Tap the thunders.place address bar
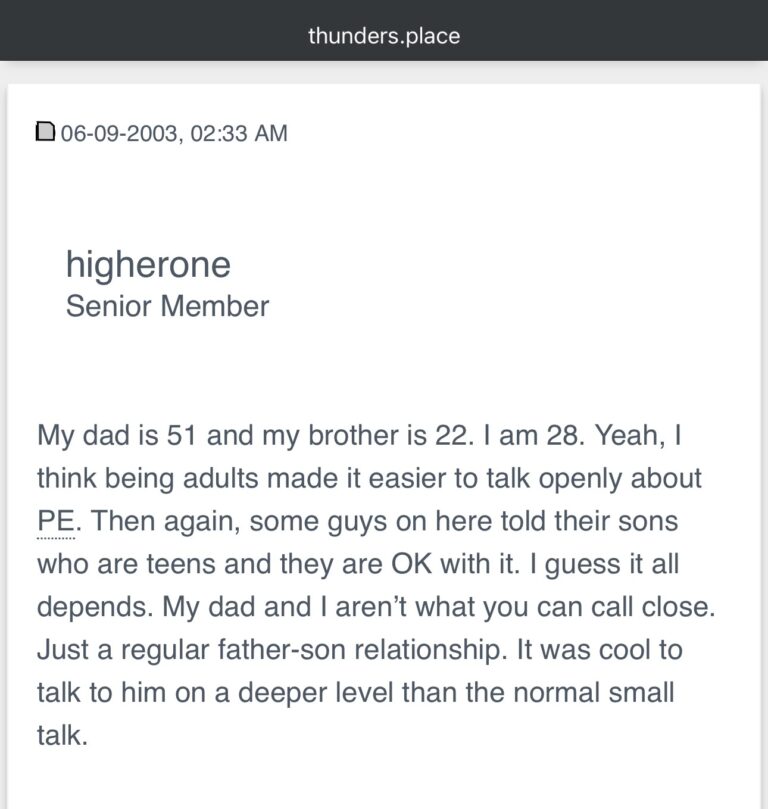Image resolution: width=768 pixels, height=809 pixels. (384, 37)
